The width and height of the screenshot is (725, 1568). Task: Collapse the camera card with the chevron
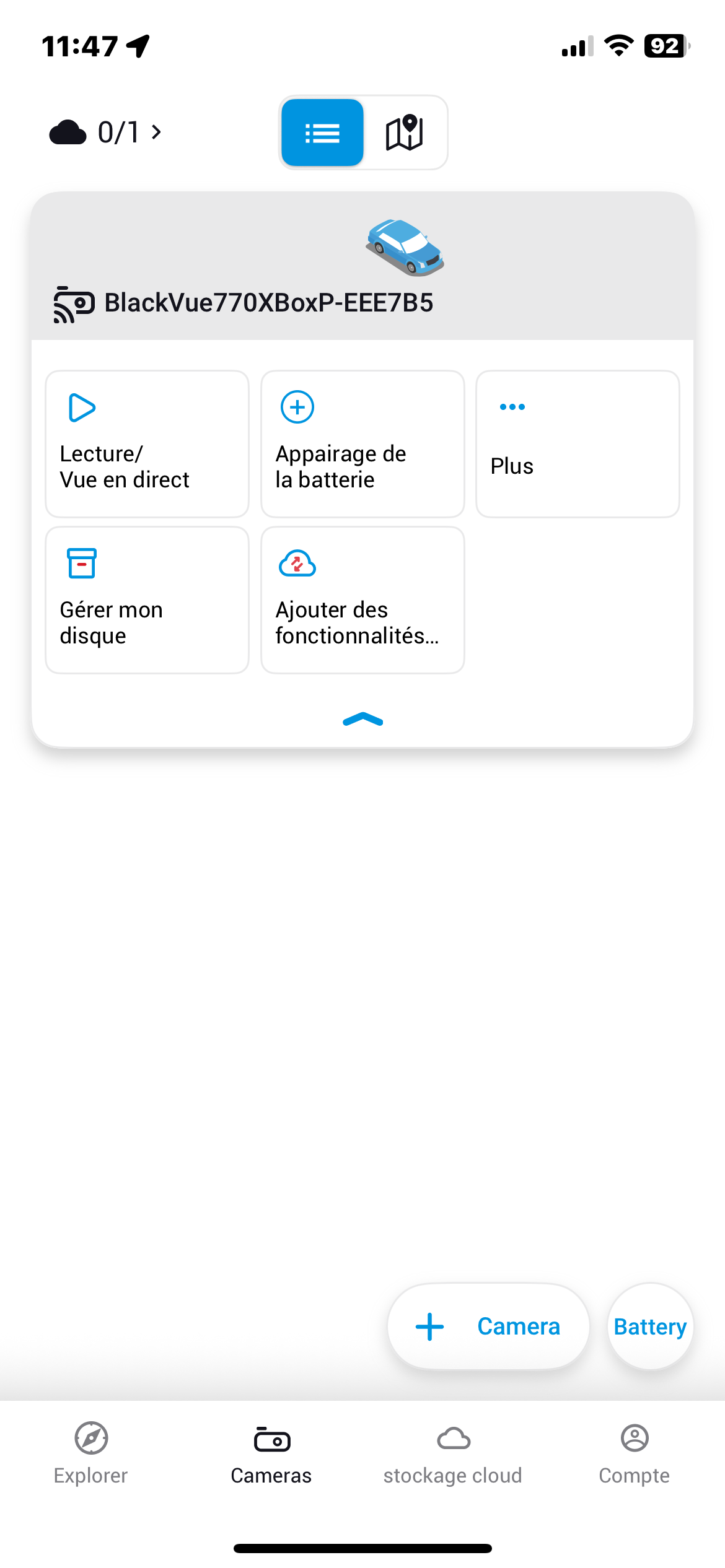point(362,720)
